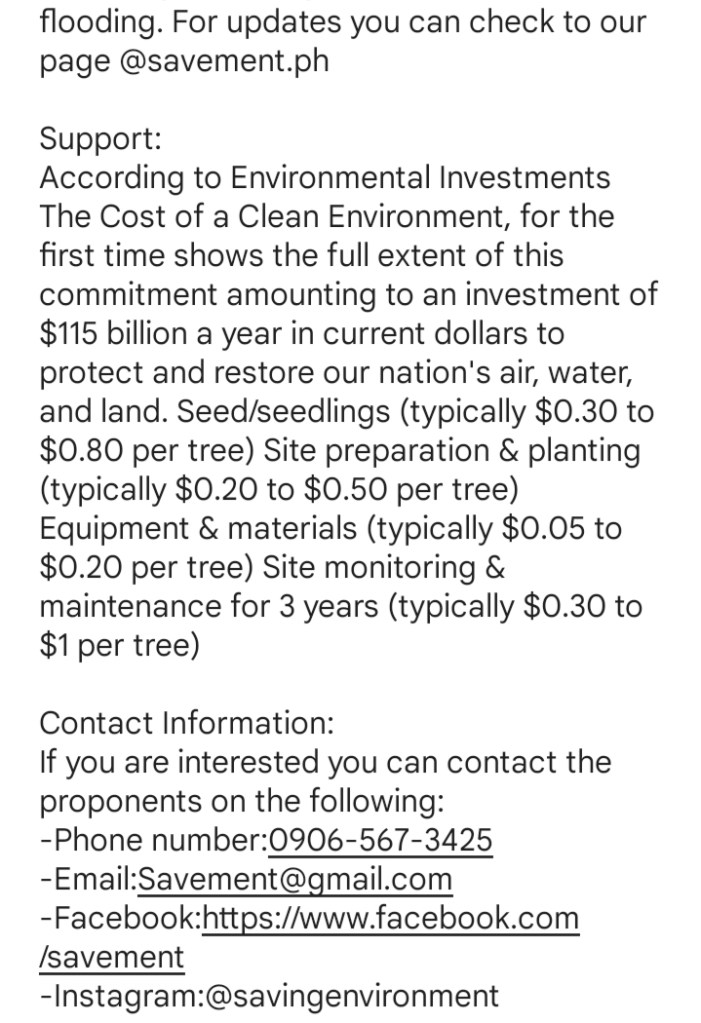Open the Savement@gmail.com email link
This screenshot has height=1023, width=701.
coord(295,879)
